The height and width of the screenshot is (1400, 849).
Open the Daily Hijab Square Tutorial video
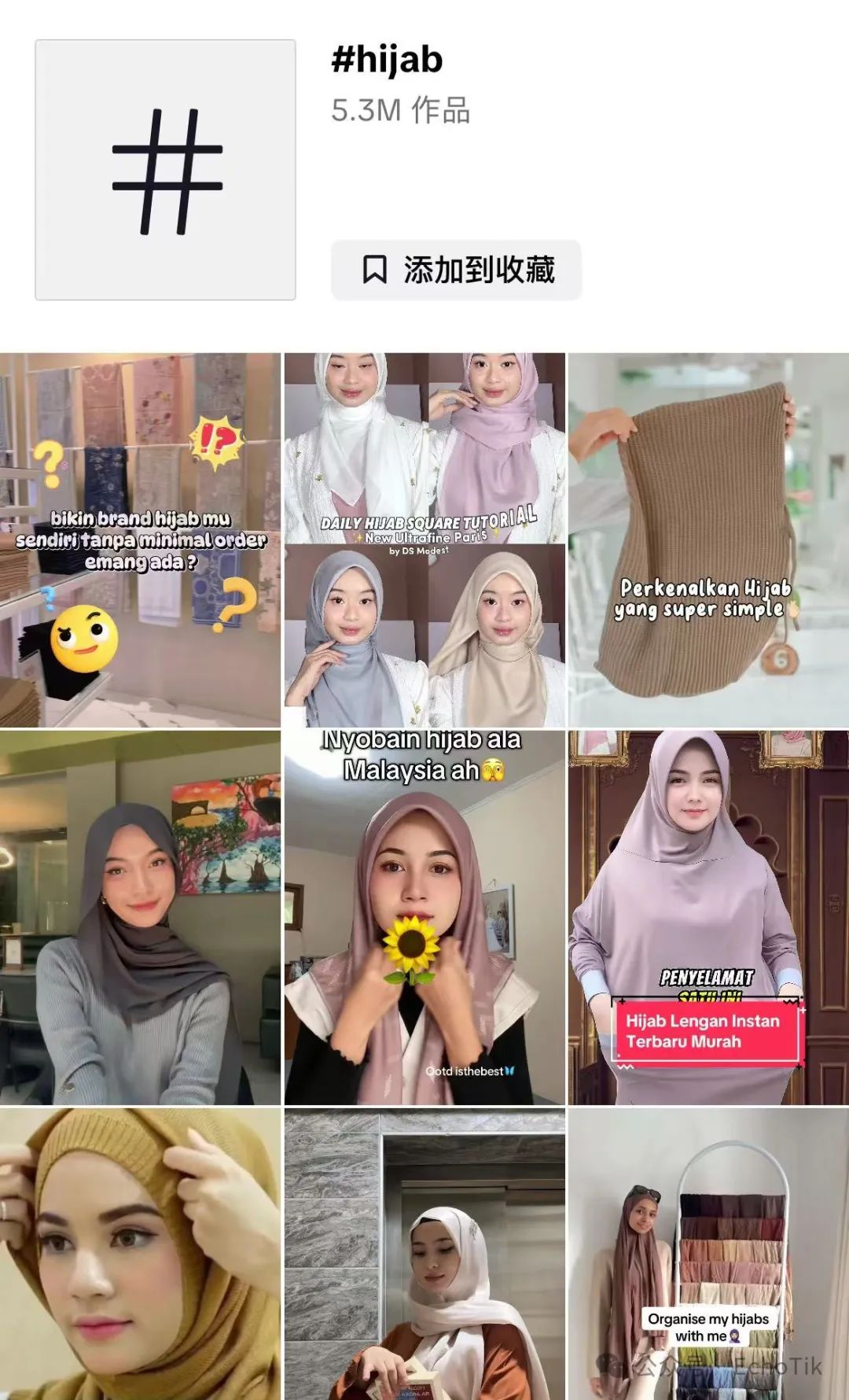pyautogui.click(x=424, y=540)
